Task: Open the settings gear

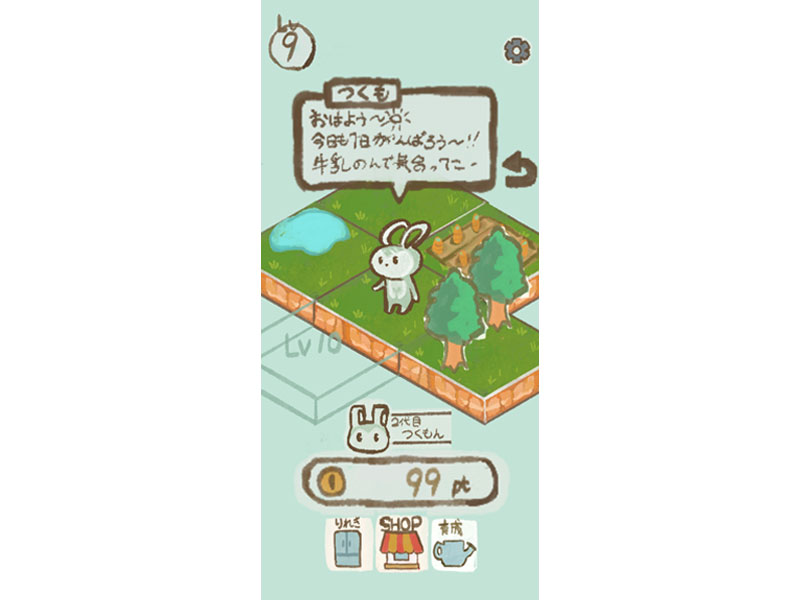Action: click(x=518, y=48)
